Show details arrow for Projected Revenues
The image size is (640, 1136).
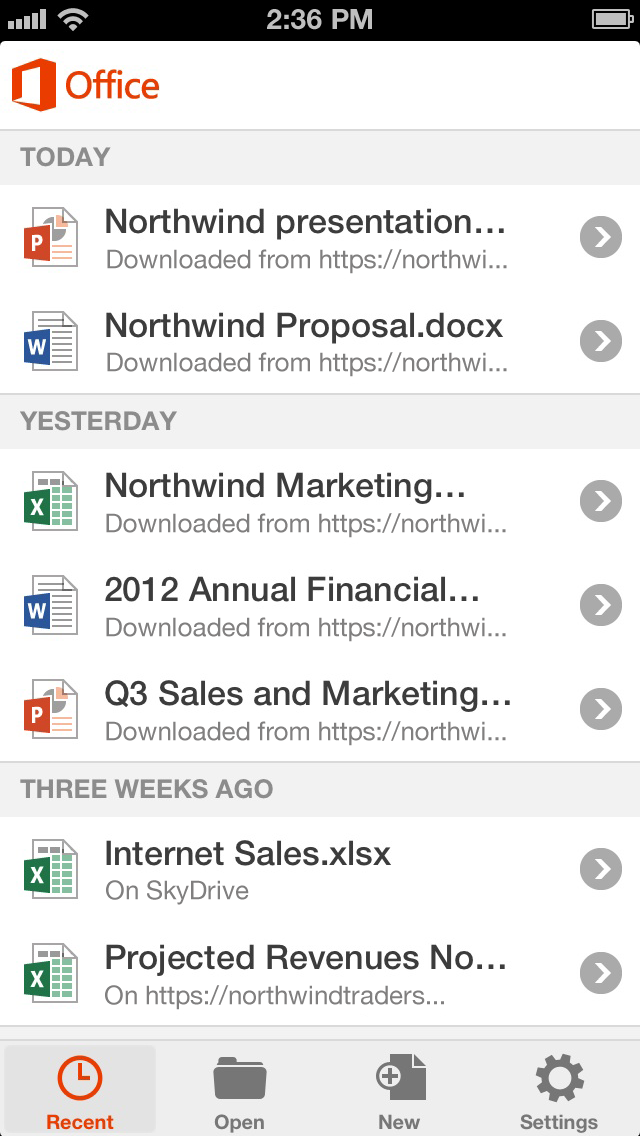(x=601, y=972)
